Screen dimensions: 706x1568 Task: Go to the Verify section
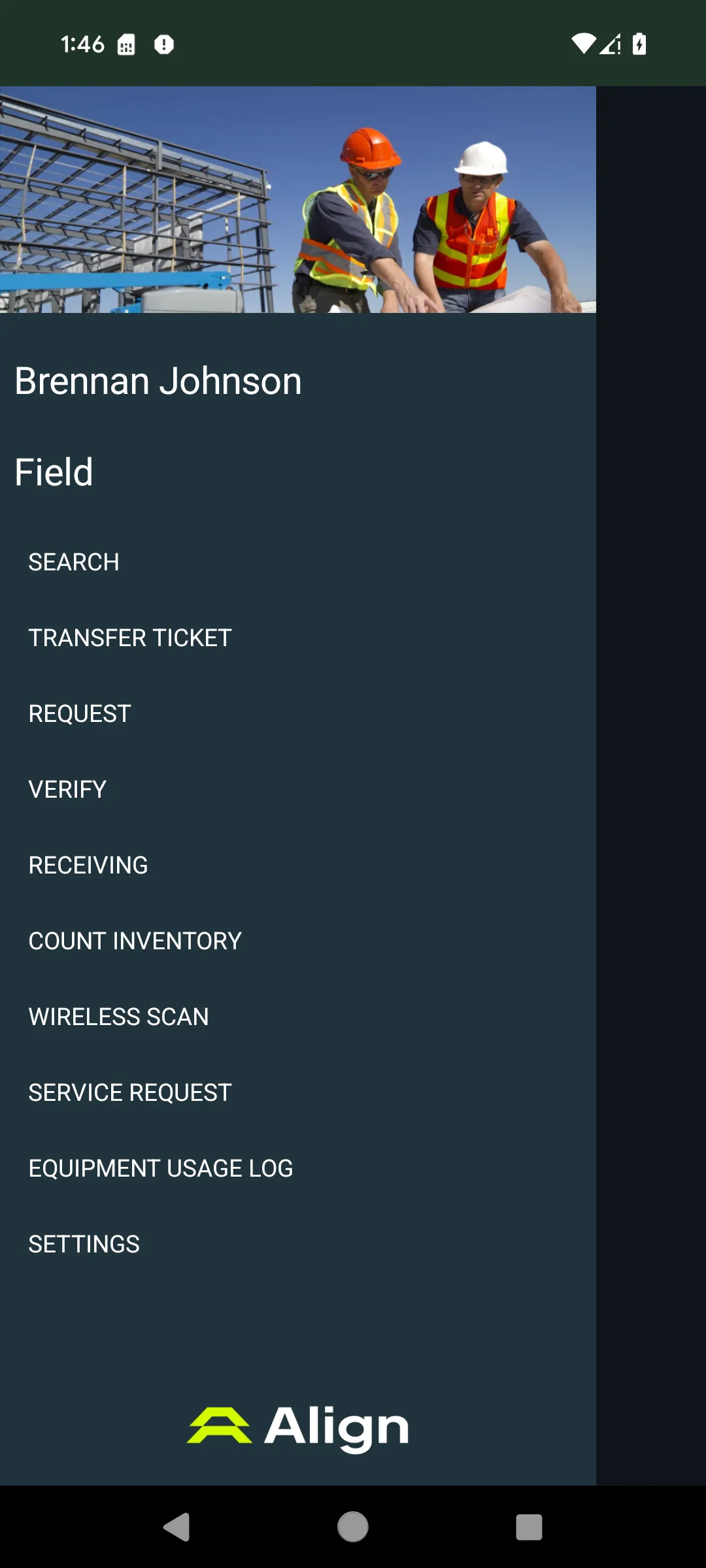point(67,789)
